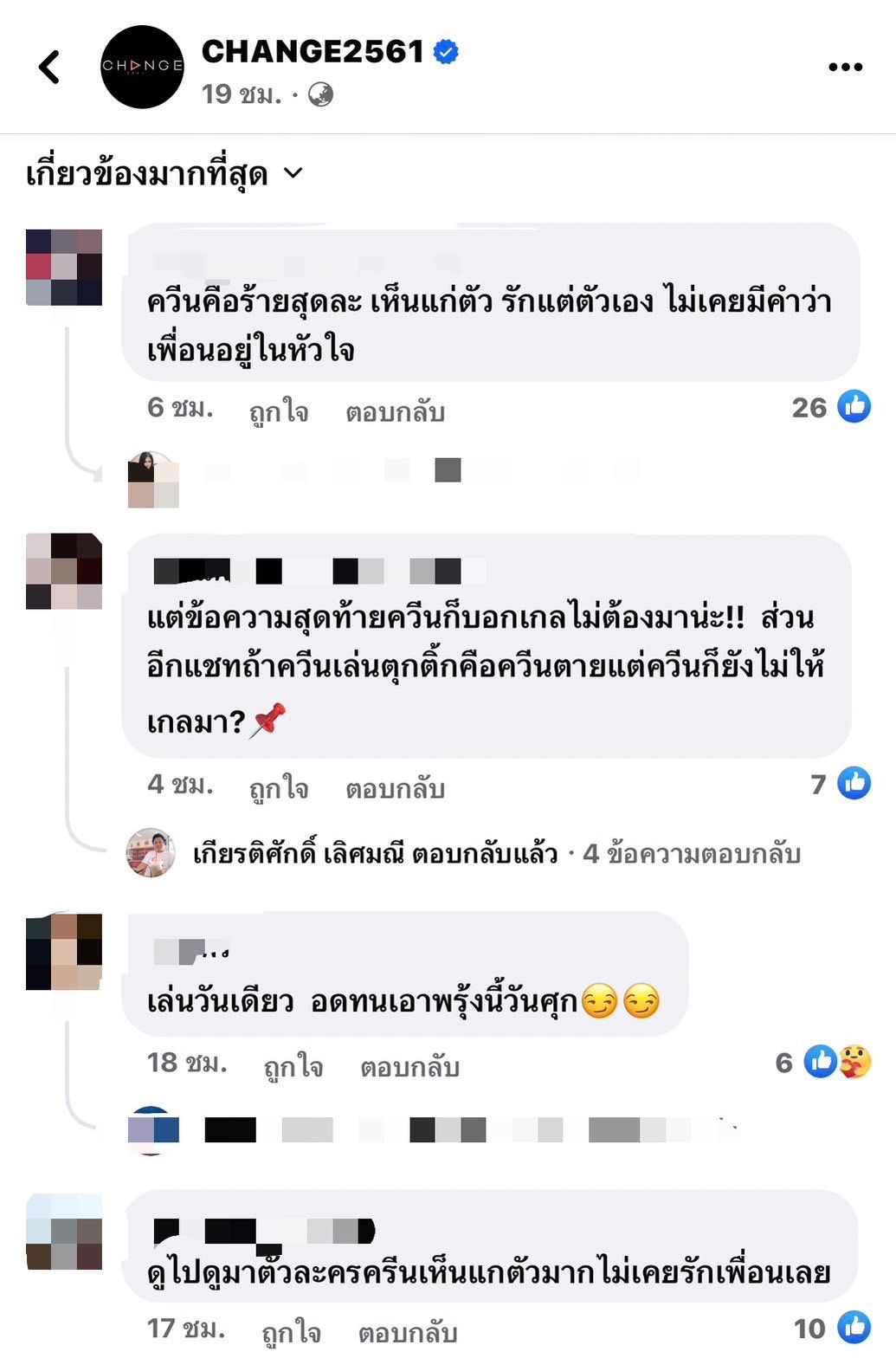View the 10 reactions on the 17 ชม. comment
The height and width of the screenshot is (1371, 896).
pos(832,1328)
